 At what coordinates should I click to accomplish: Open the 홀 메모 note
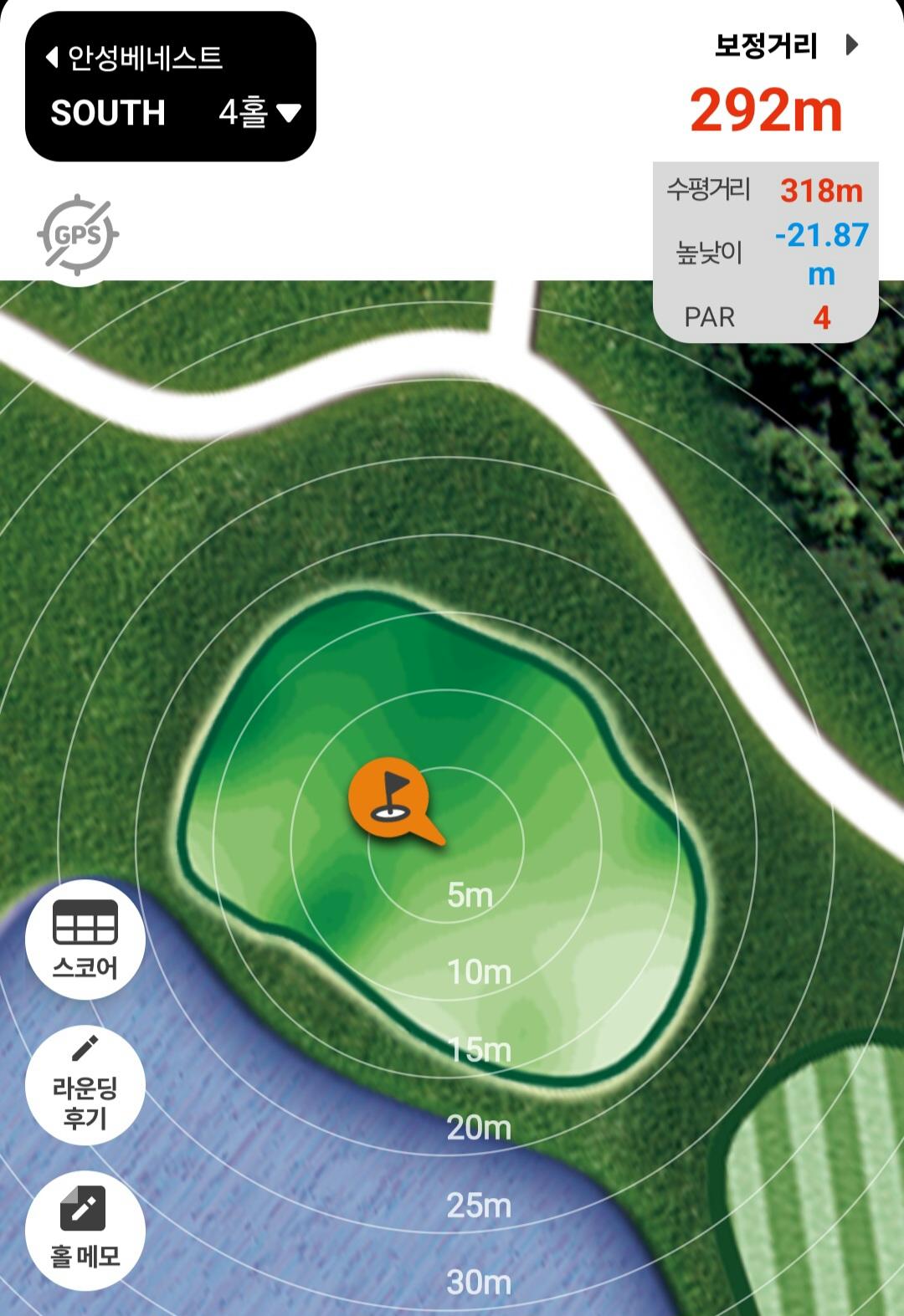tap(85, 1229)
